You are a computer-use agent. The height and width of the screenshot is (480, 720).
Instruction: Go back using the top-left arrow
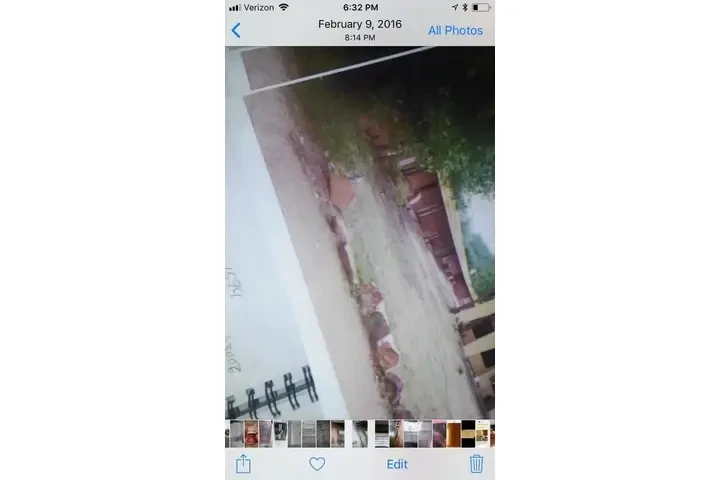point(236,30)
